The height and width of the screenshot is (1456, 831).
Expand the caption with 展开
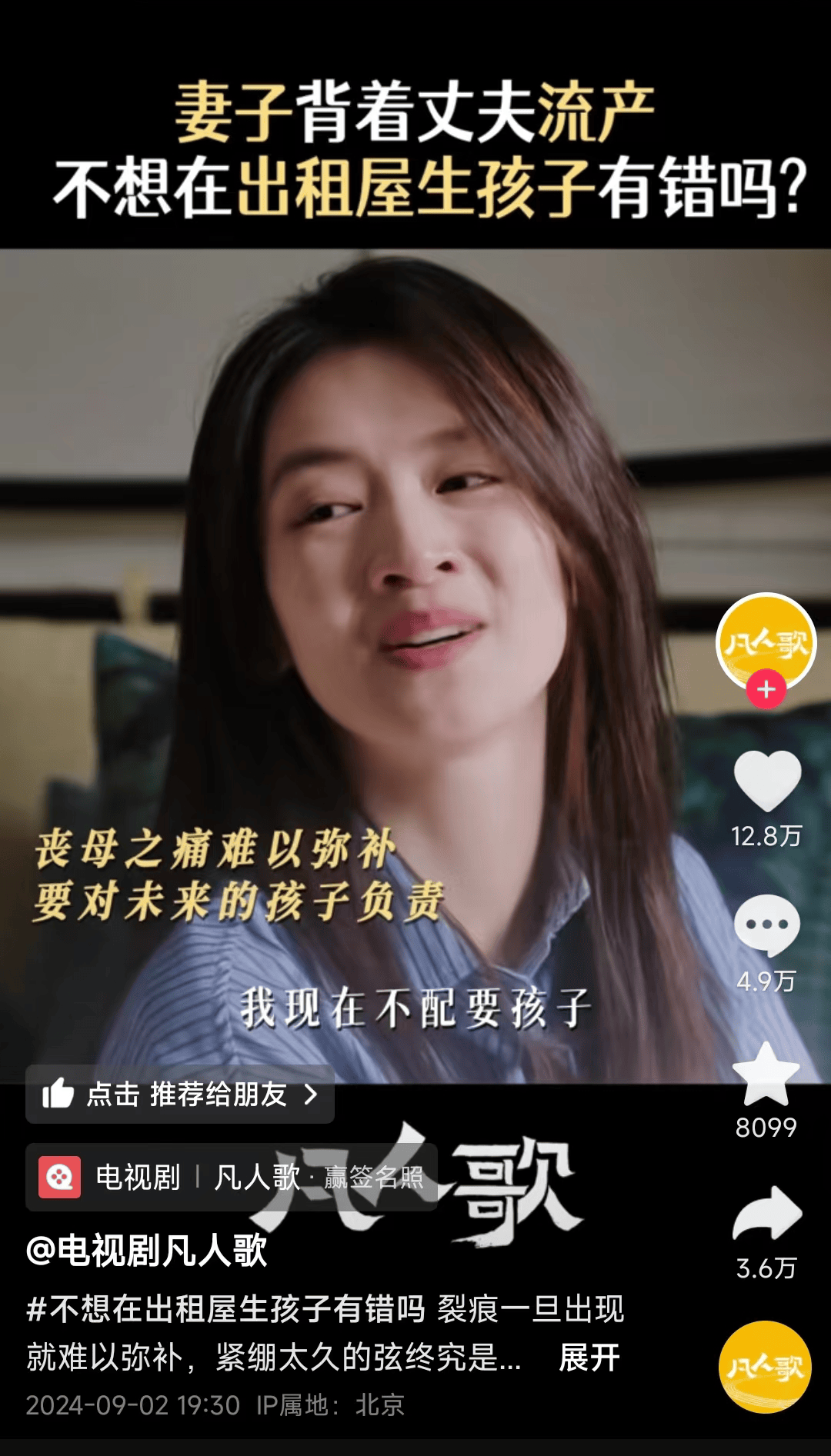589,1358
